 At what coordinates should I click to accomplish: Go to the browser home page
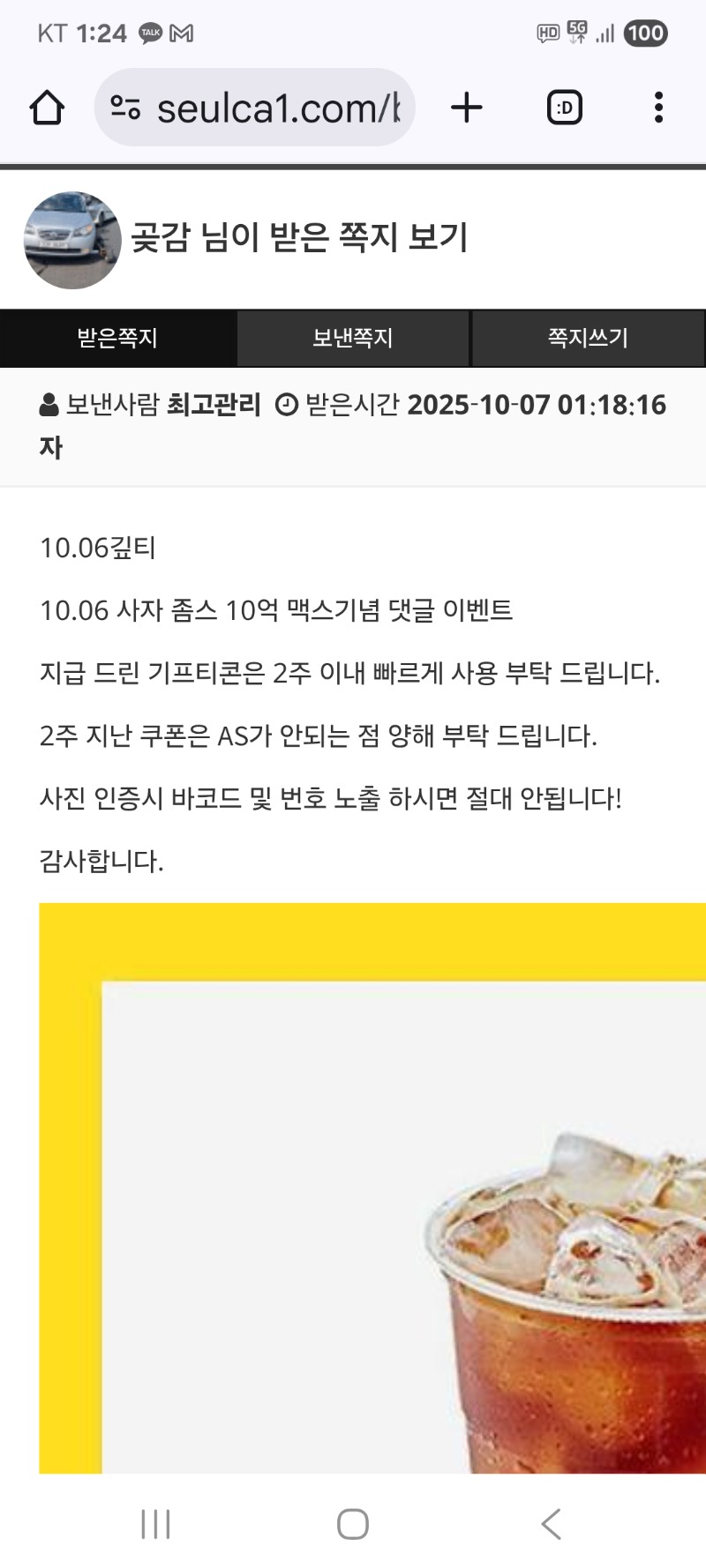click(47, 108)
